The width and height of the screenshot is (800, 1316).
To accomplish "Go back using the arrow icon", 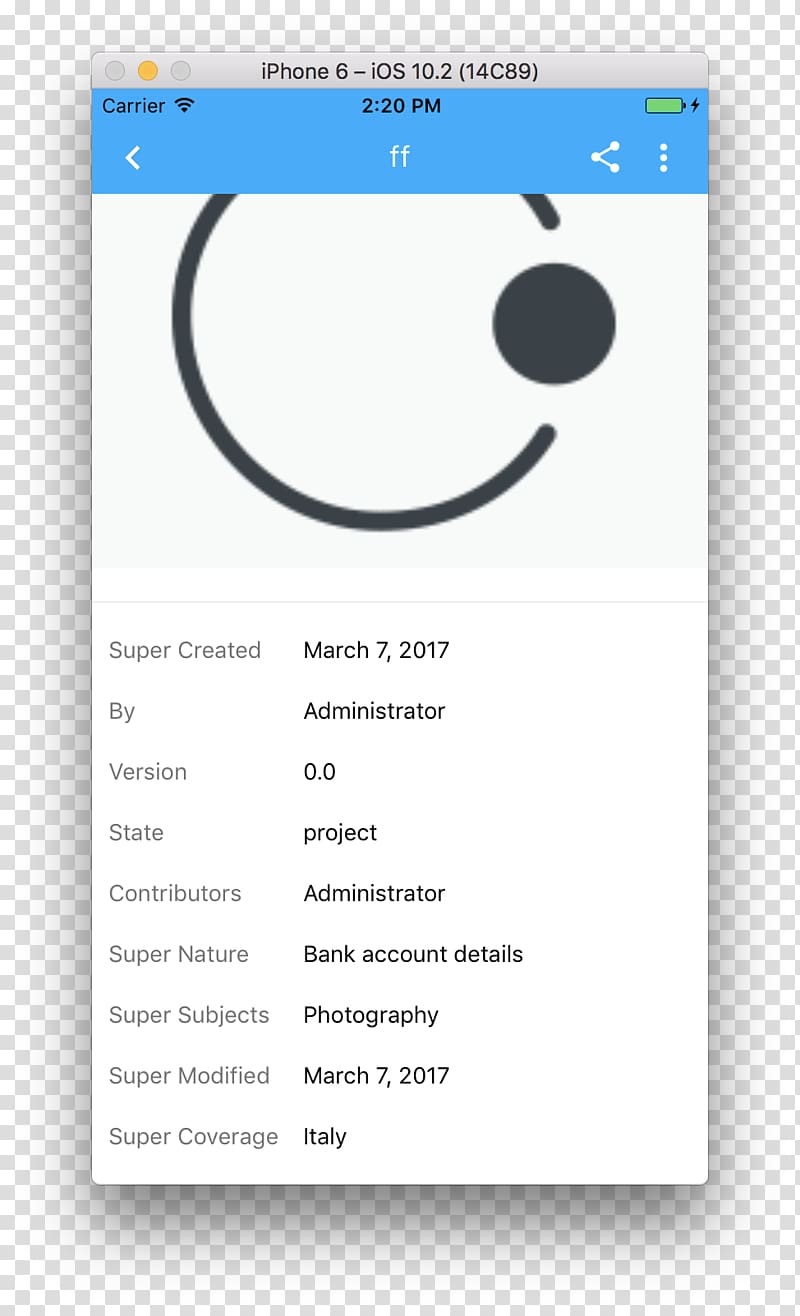I will pyautogui.click(x=133, y=157).
